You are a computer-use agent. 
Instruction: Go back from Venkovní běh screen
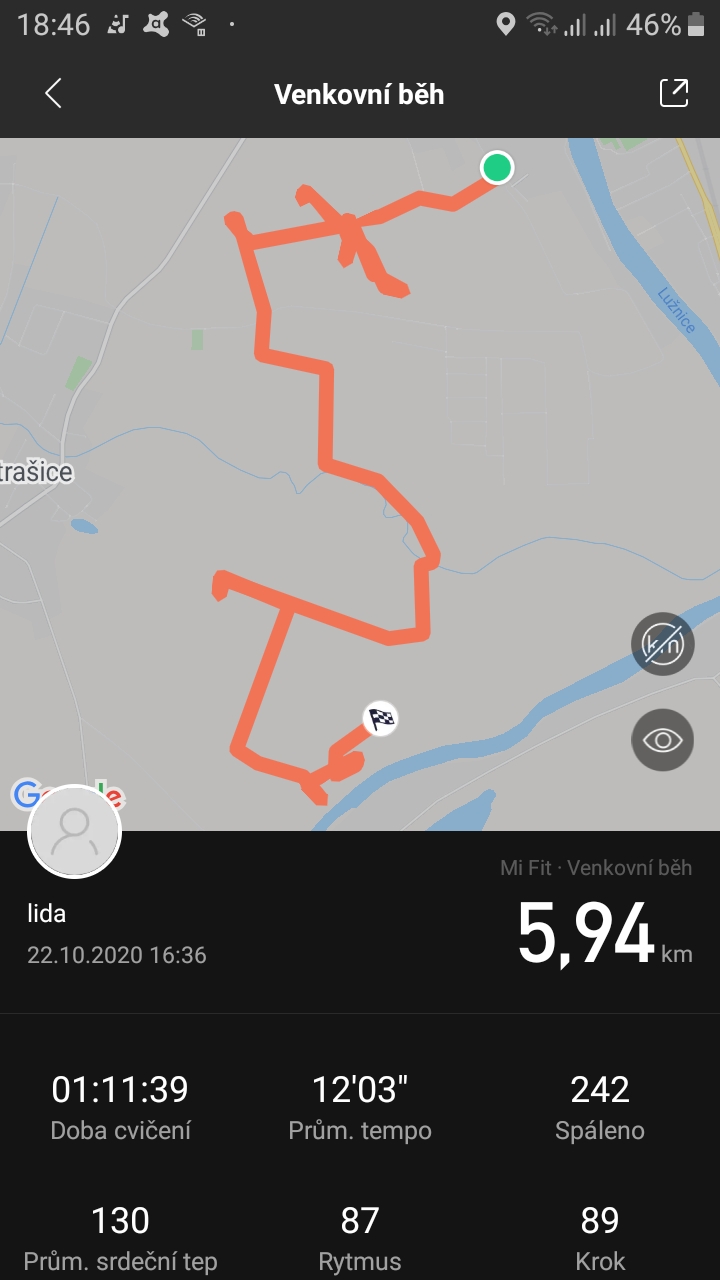[x=53, y=94]
